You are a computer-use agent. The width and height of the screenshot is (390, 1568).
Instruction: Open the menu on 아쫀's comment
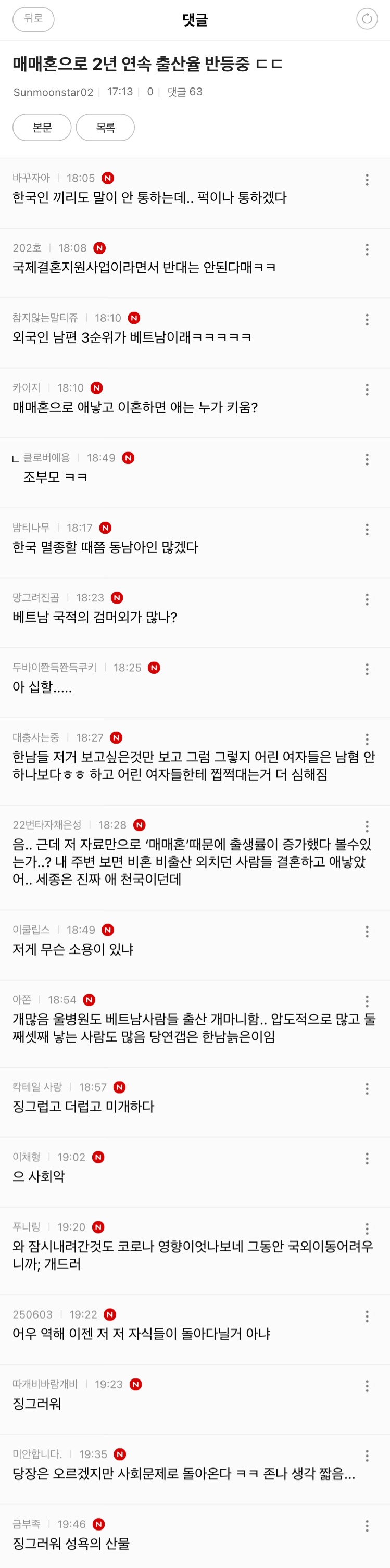[367, 1001]
